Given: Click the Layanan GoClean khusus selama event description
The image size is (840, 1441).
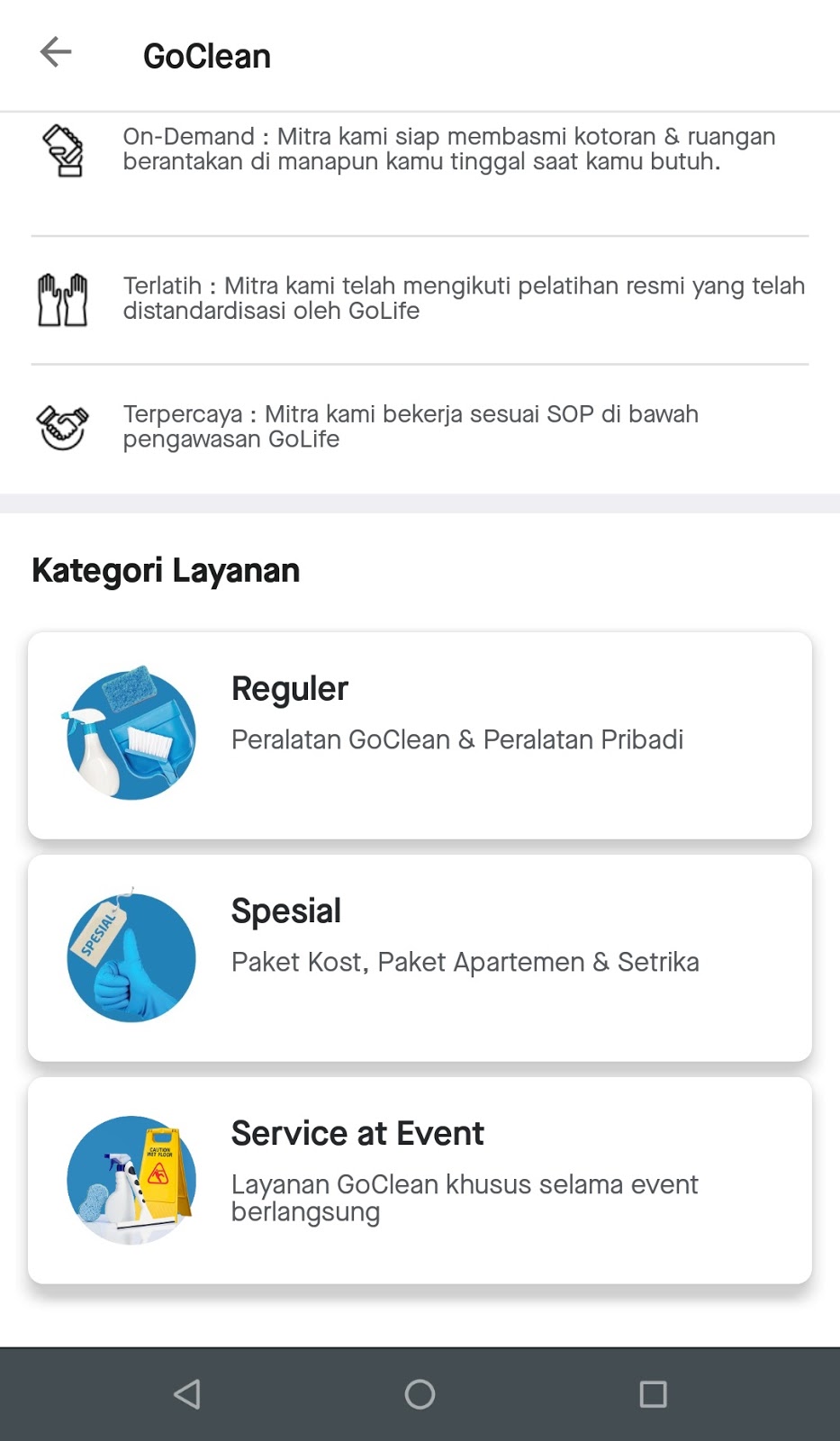Looking at the screenshot, I should pyautogui.click(x=465, y=1198).
